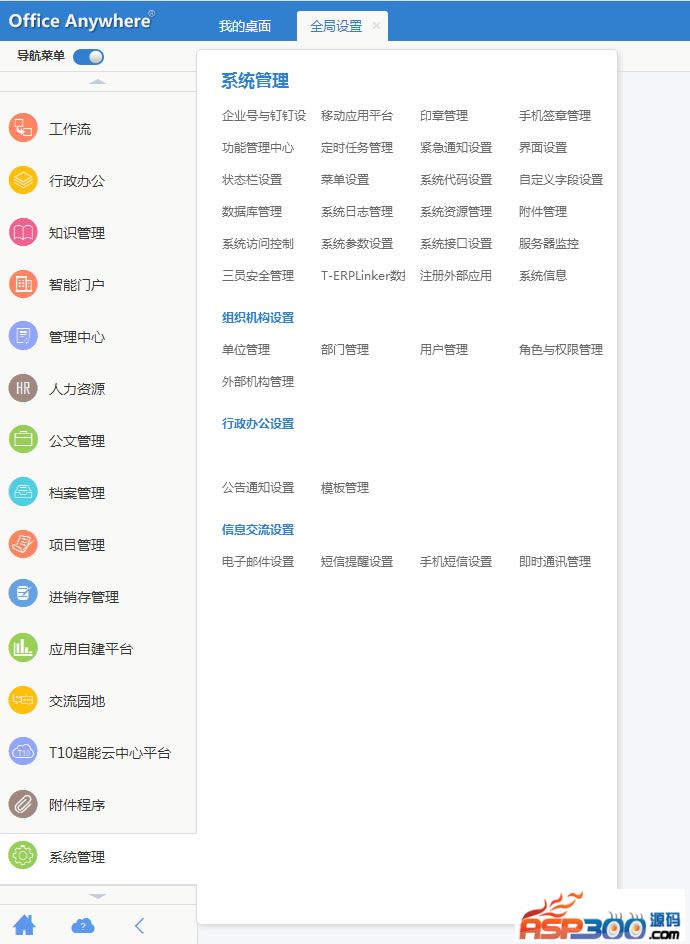Screen dimensions: 690x944
Task: Toggle the 导航菜单 switch
Action: pyautogui.click(x=88, y=56)
